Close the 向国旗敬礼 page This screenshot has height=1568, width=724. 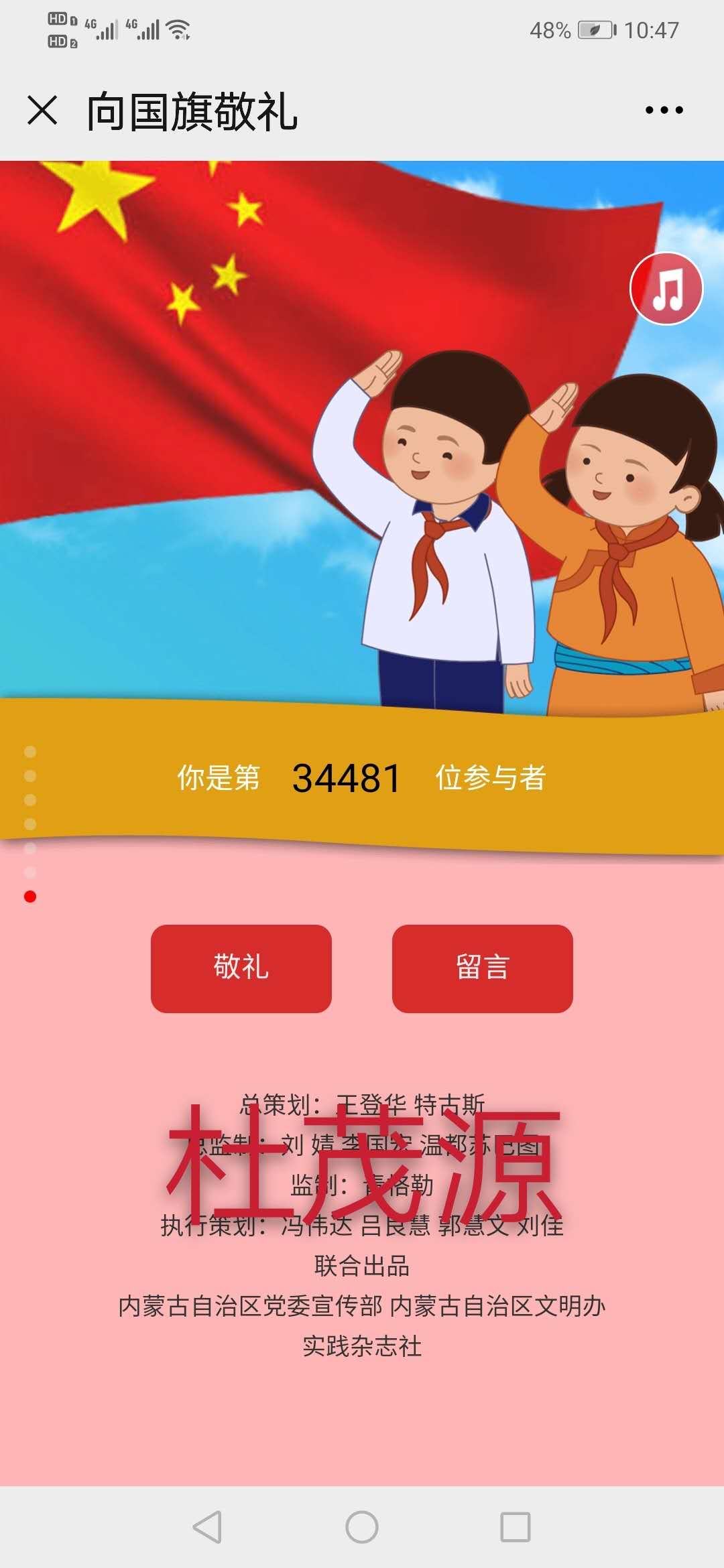click(x=42, y=111)
